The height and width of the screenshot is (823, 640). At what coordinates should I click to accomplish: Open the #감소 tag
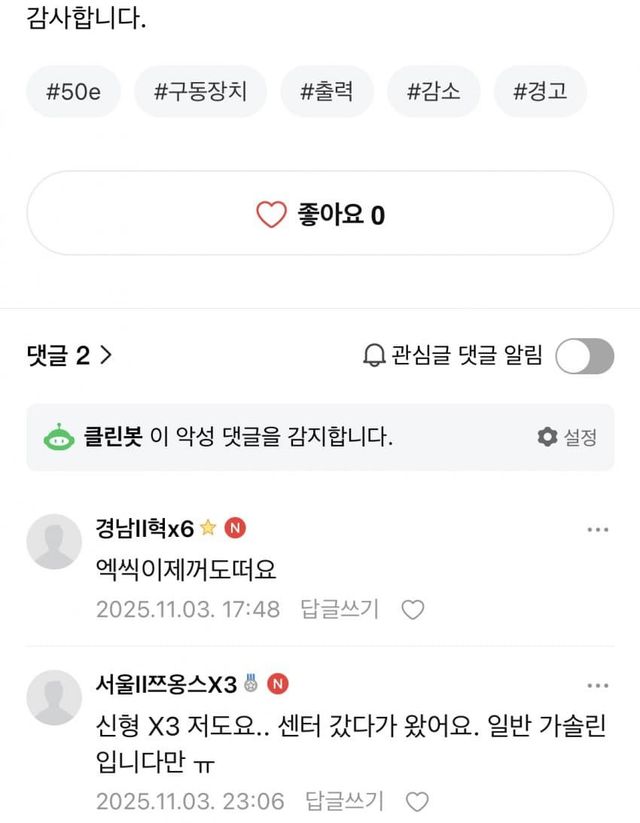(x=434, y=92)
